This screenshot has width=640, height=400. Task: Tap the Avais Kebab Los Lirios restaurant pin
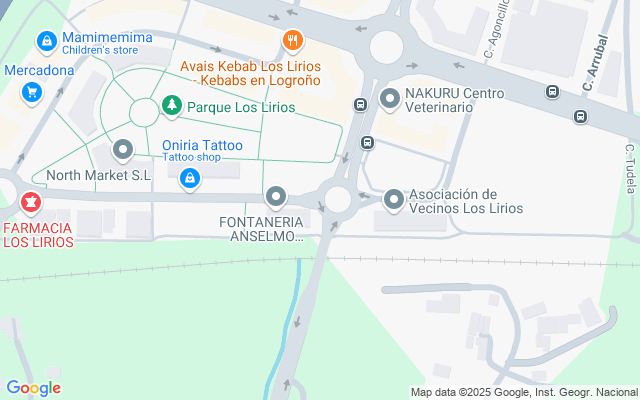pos(293,41)
